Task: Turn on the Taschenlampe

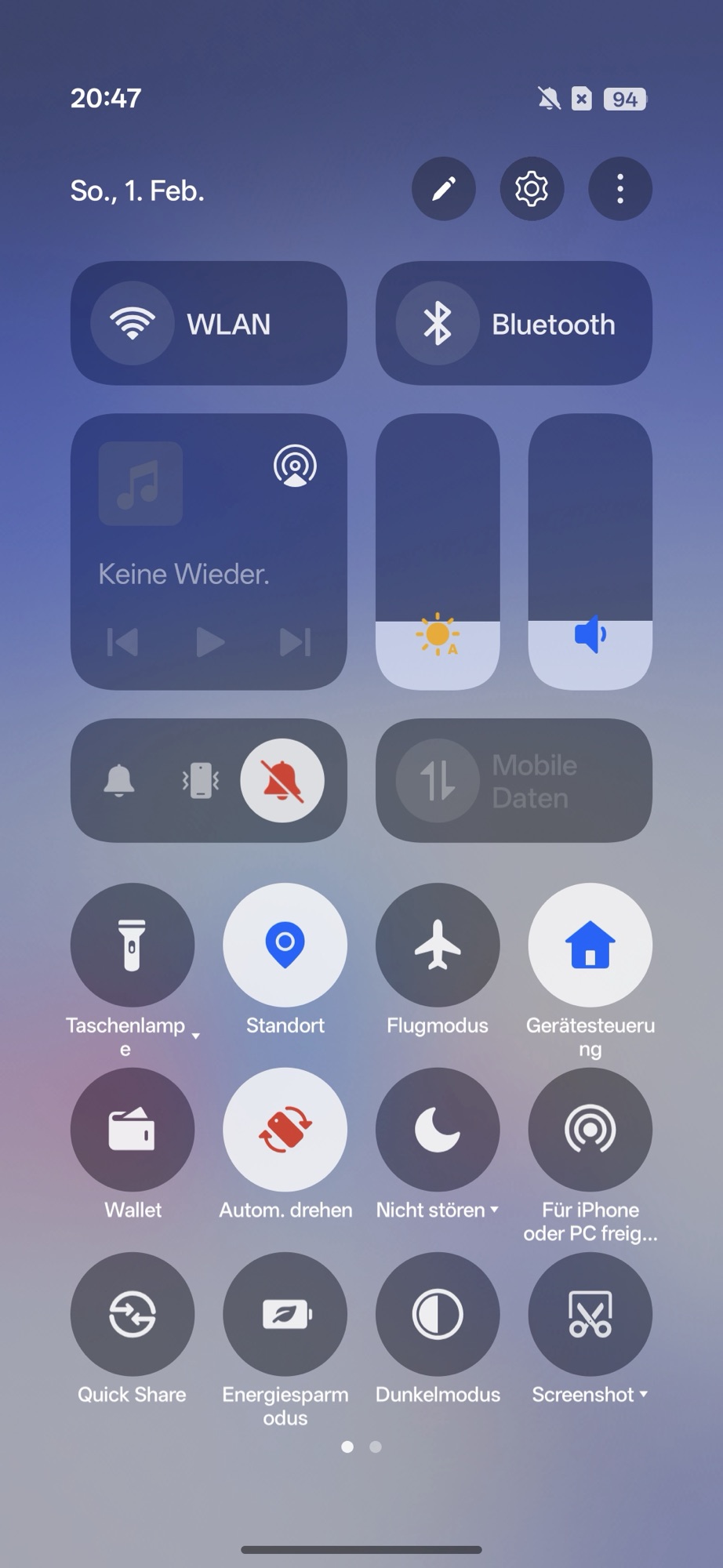Action: (133, 945)
